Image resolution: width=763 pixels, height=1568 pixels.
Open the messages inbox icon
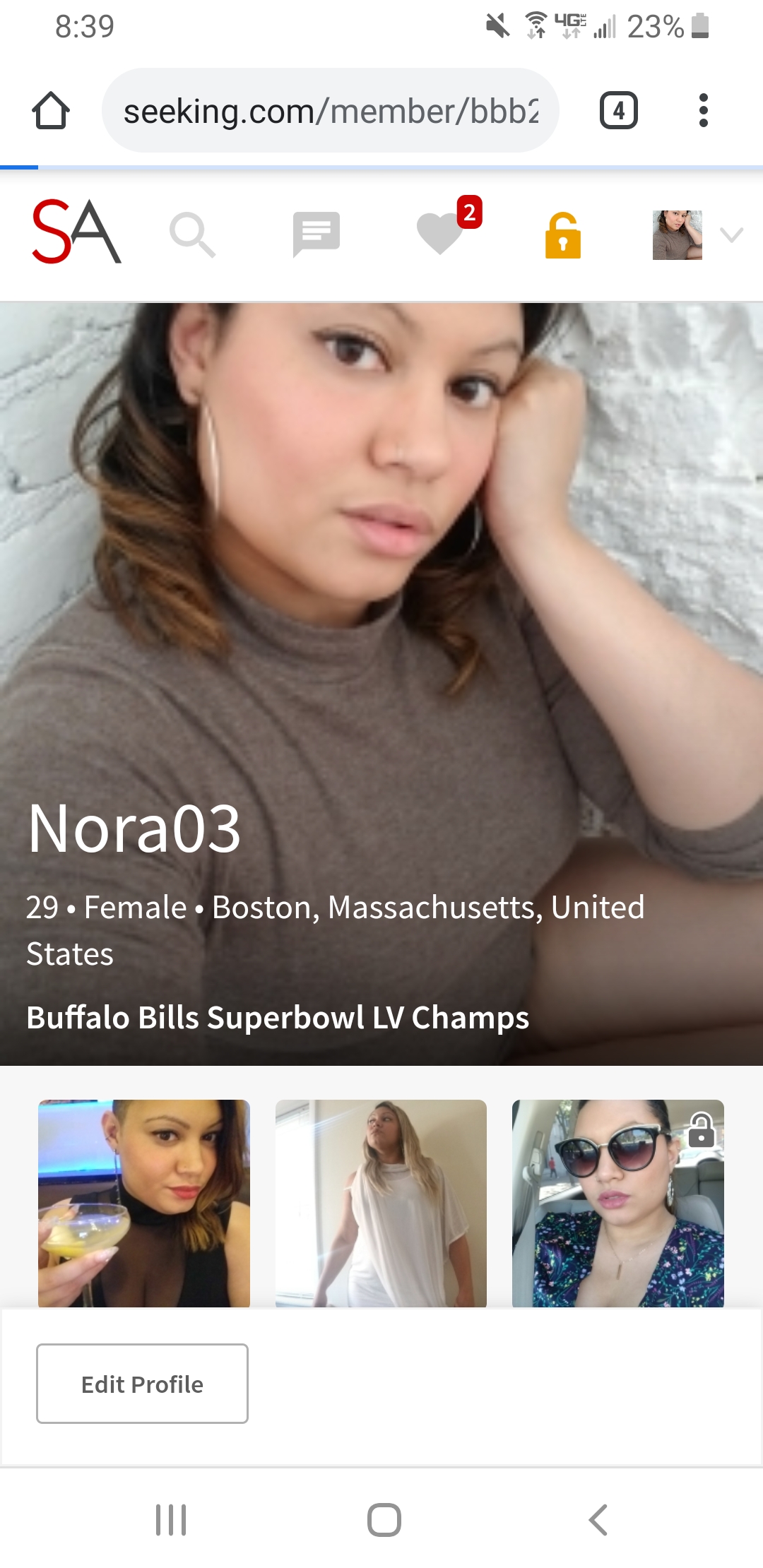(316, 234)
